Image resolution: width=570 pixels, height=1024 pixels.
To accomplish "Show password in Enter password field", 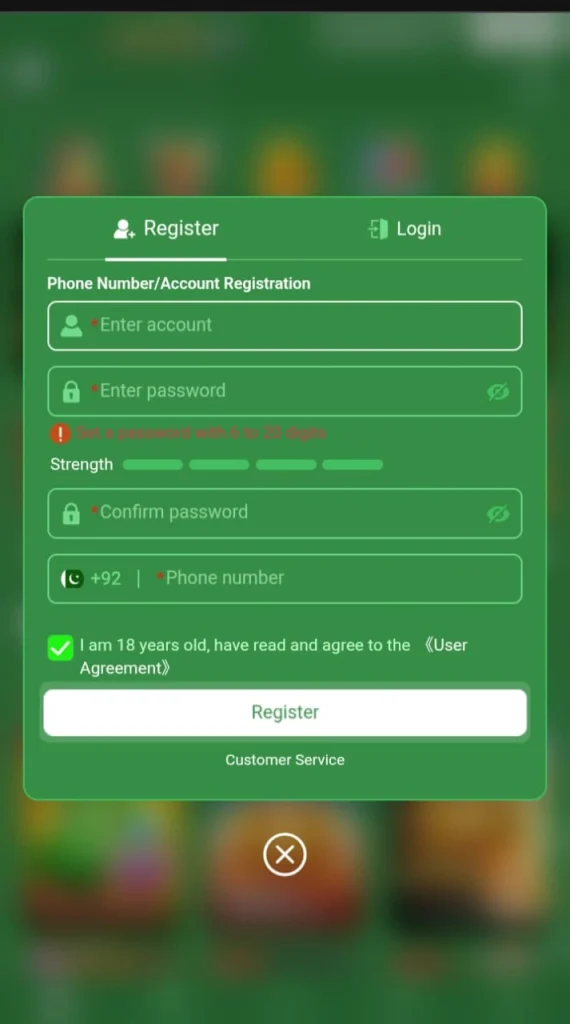I will tap(498, 392).
